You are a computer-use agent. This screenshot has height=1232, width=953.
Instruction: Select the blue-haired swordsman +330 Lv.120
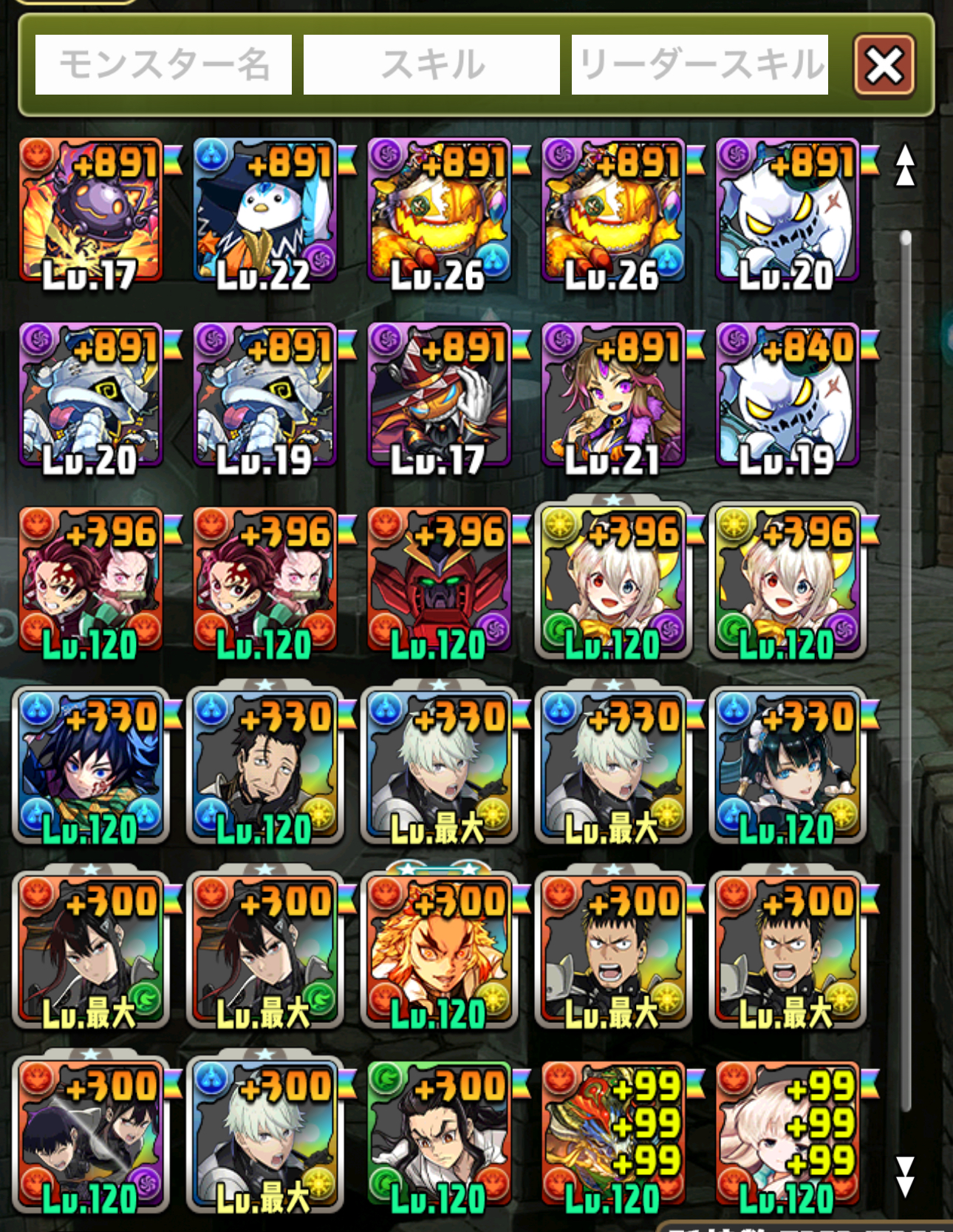(x=90, y=766)
